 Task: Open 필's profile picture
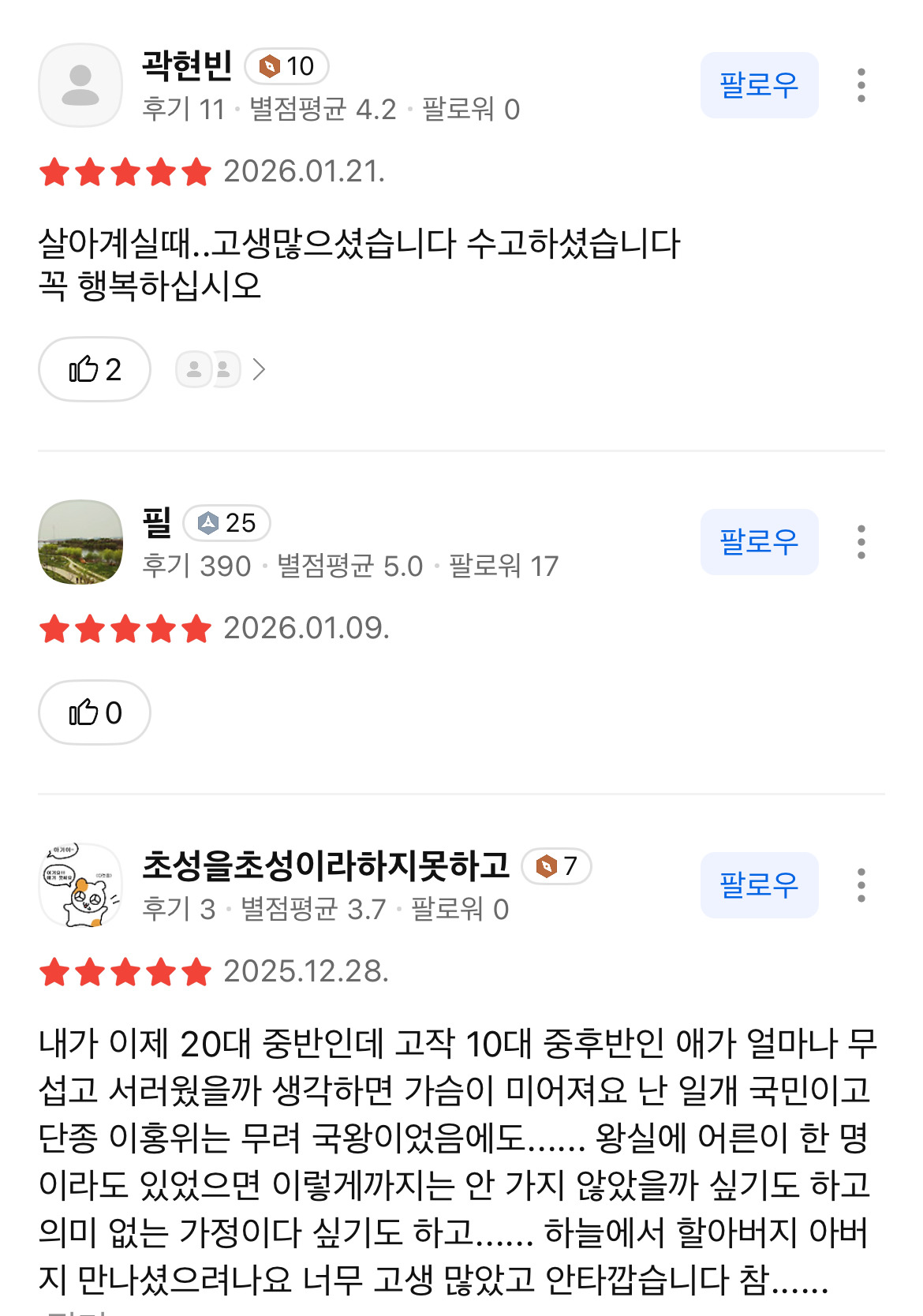tap(80, 542)
